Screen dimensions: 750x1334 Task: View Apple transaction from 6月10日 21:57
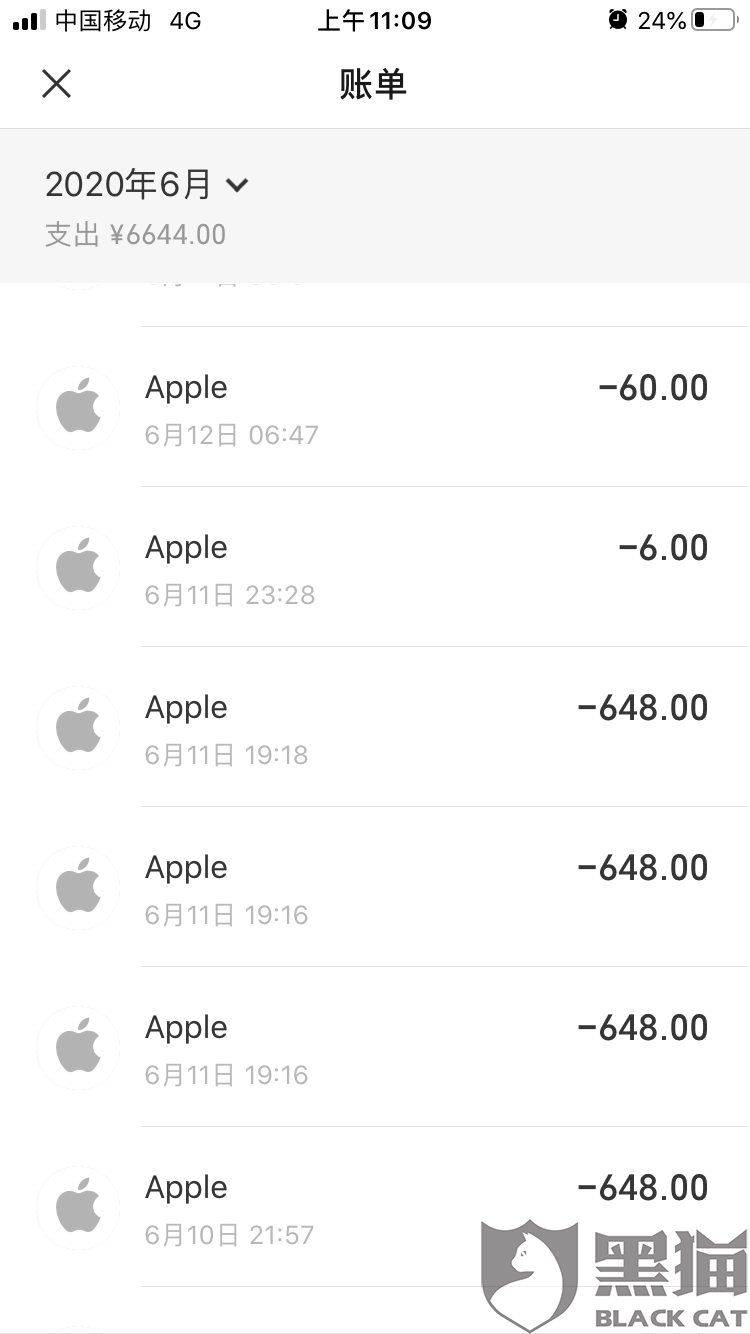[x=375, y=1207]
